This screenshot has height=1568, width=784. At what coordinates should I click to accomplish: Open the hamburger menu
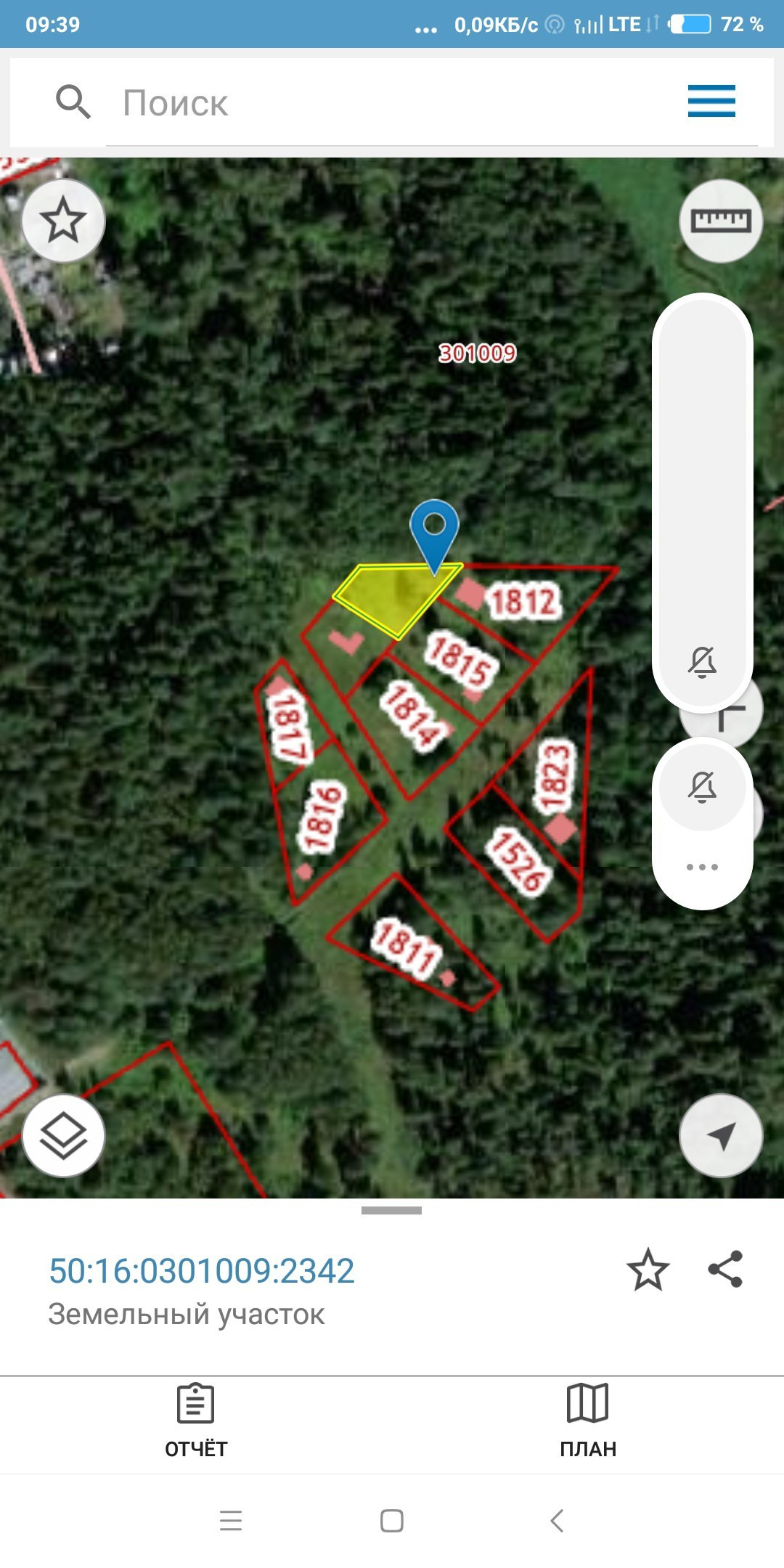(711, 101)
